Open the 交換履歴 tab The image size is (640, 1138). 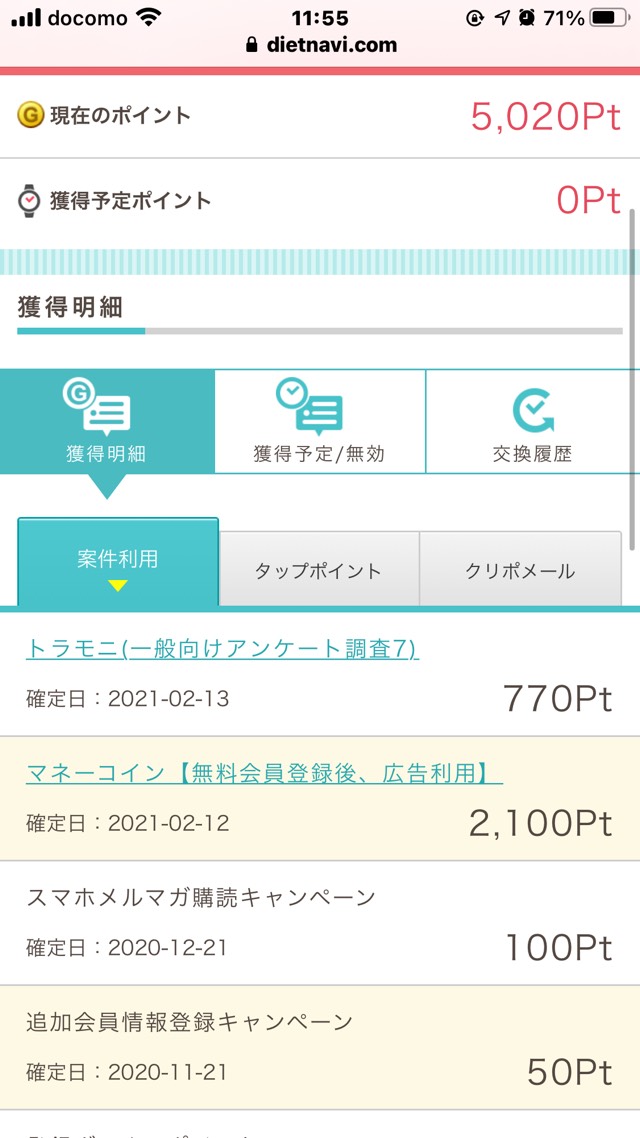pos(533,422)
